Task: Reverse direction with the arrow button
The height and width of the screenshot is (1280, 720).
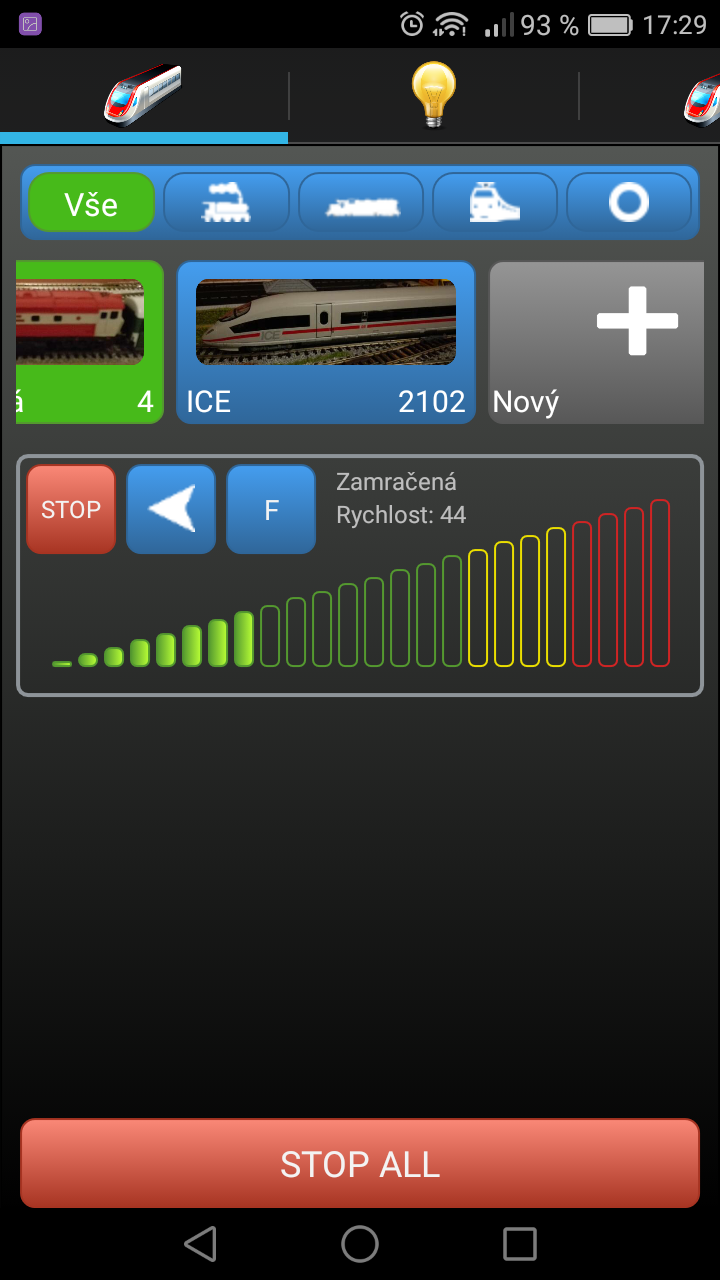Action: click(x=171, y=509)
